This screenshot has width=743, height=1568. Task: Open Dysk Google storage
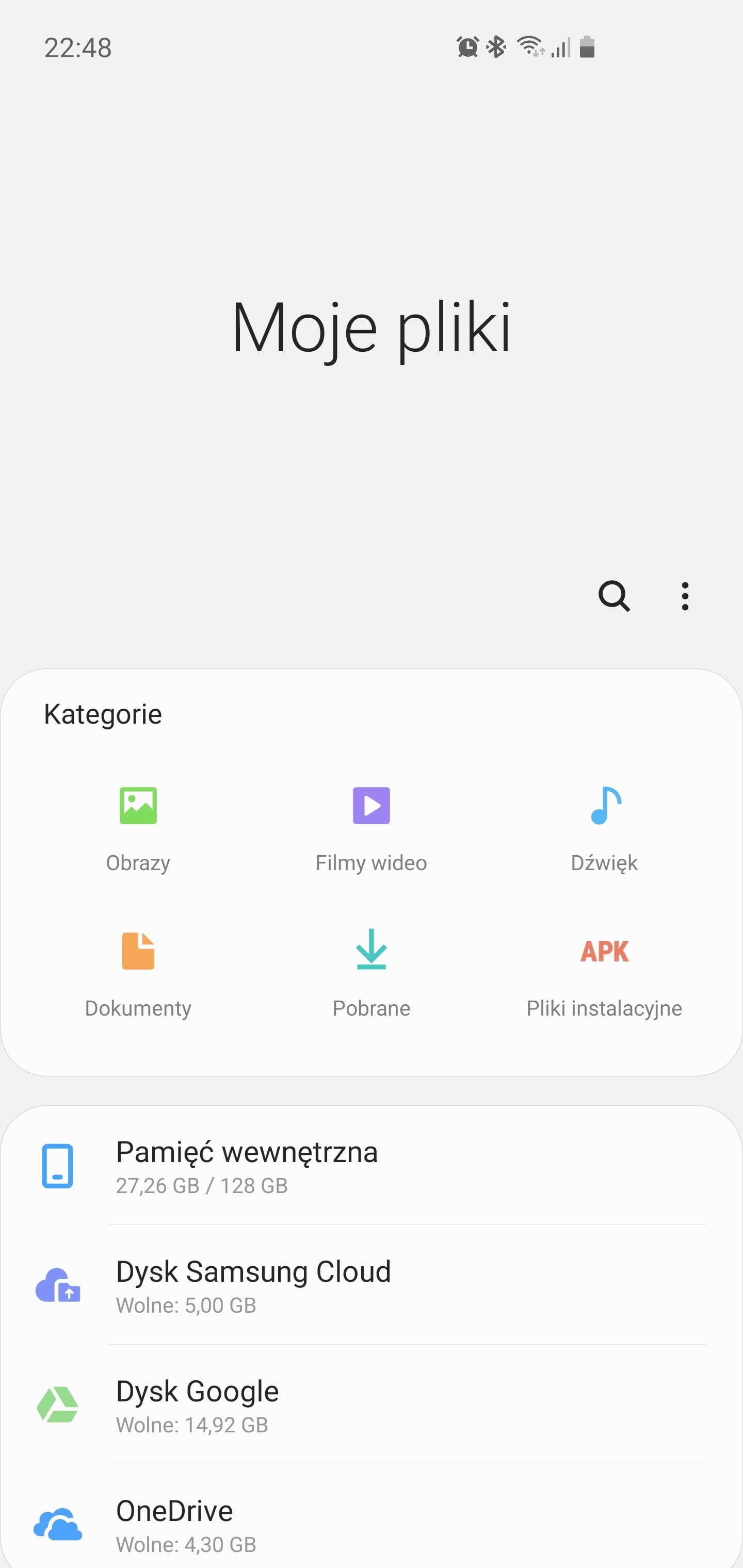click(372, 1405)
